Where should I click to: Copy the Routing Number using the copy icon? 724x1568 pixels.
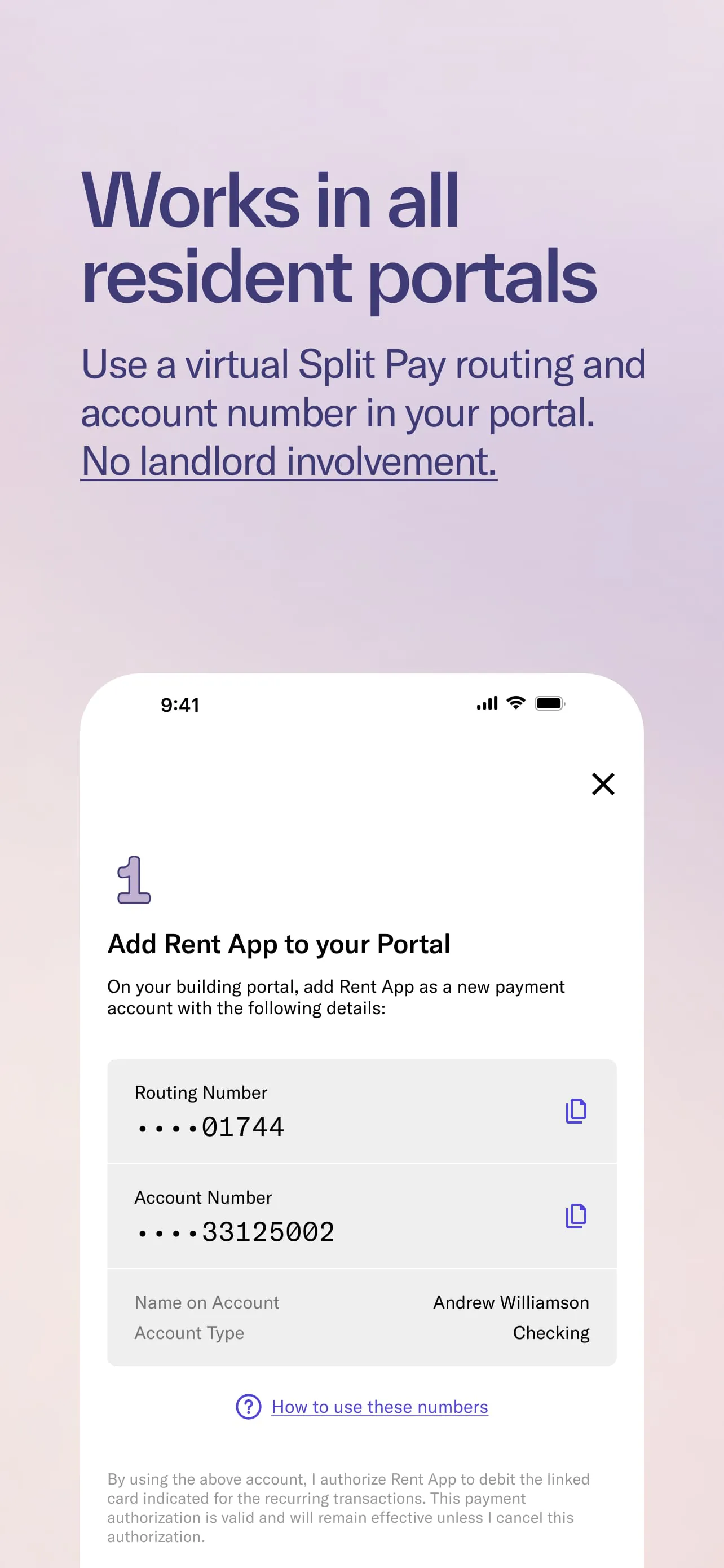(576, 1111)
